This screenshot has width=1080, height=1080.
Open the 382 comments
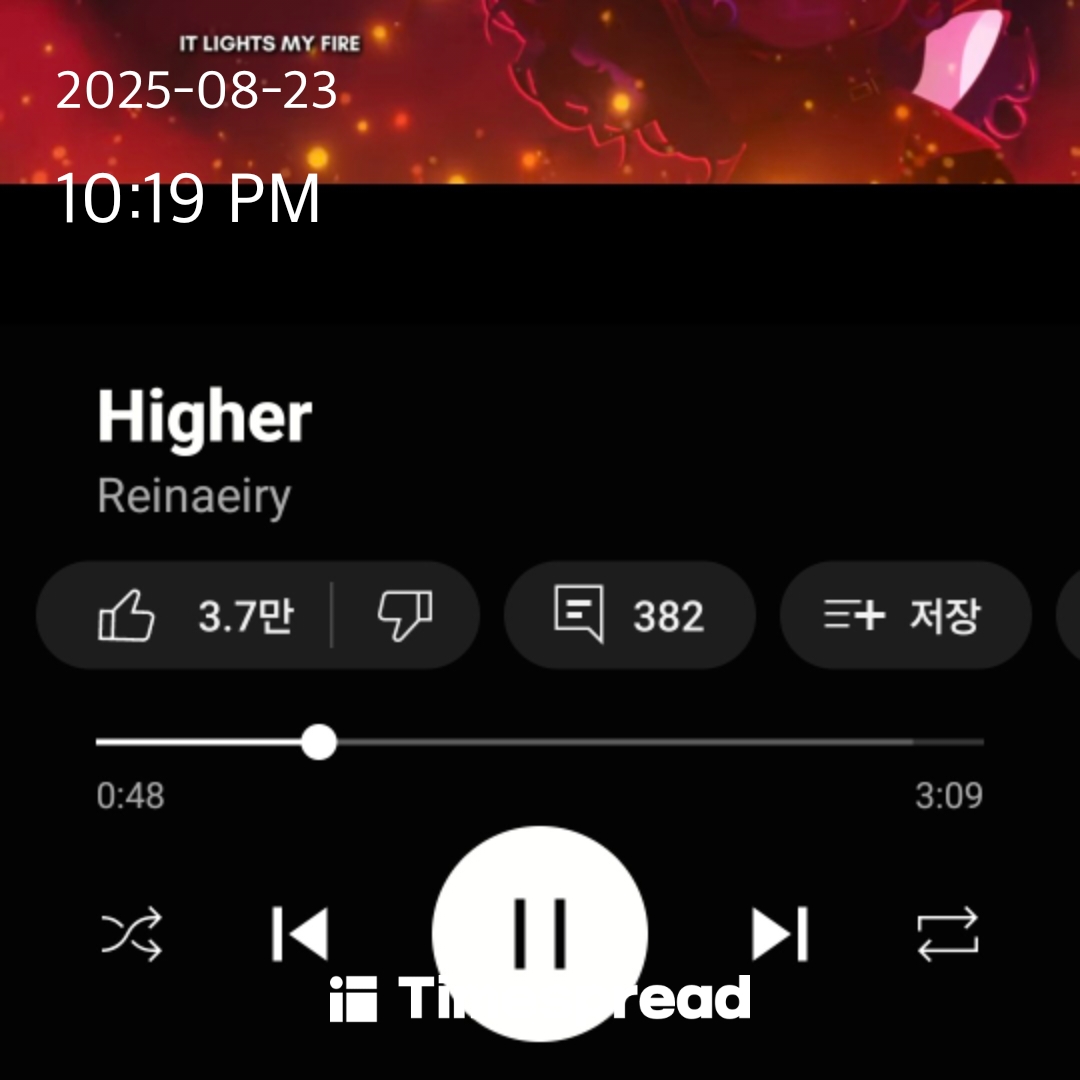[x=629, y=615]
